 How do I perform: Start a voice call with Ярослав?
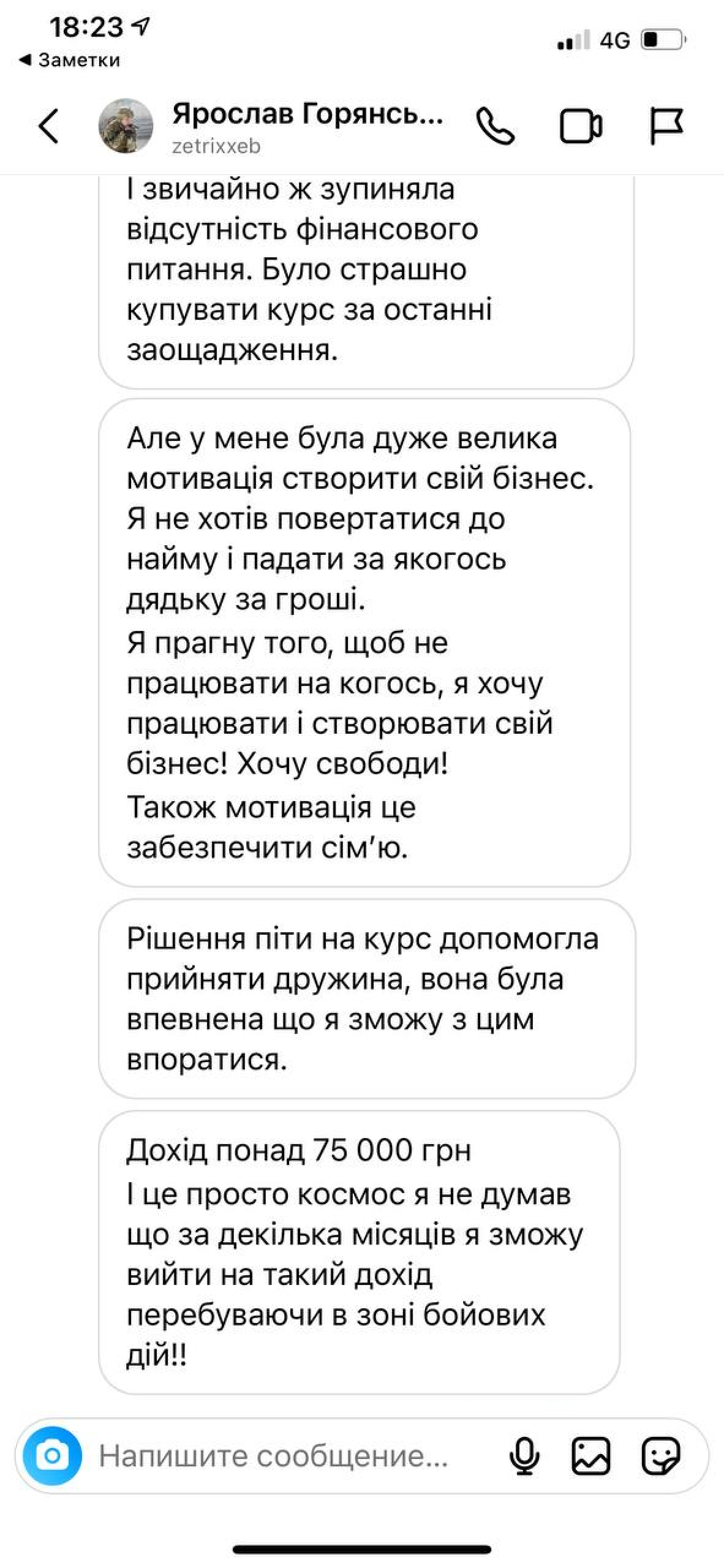pyautogui.click(x=496, y=126)
